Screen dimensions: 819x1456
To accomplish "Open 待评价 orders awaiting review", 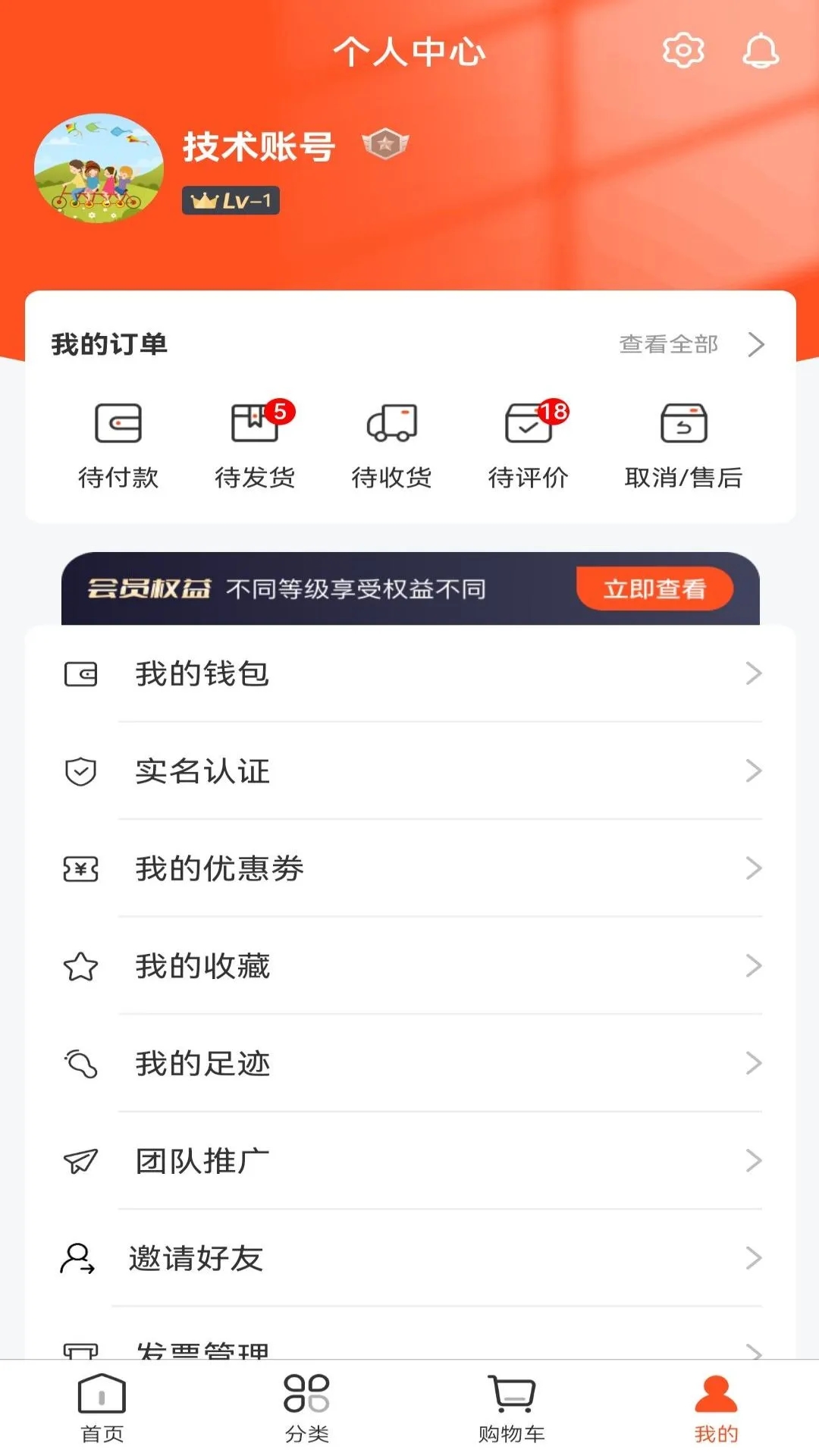I will point(529,444).
